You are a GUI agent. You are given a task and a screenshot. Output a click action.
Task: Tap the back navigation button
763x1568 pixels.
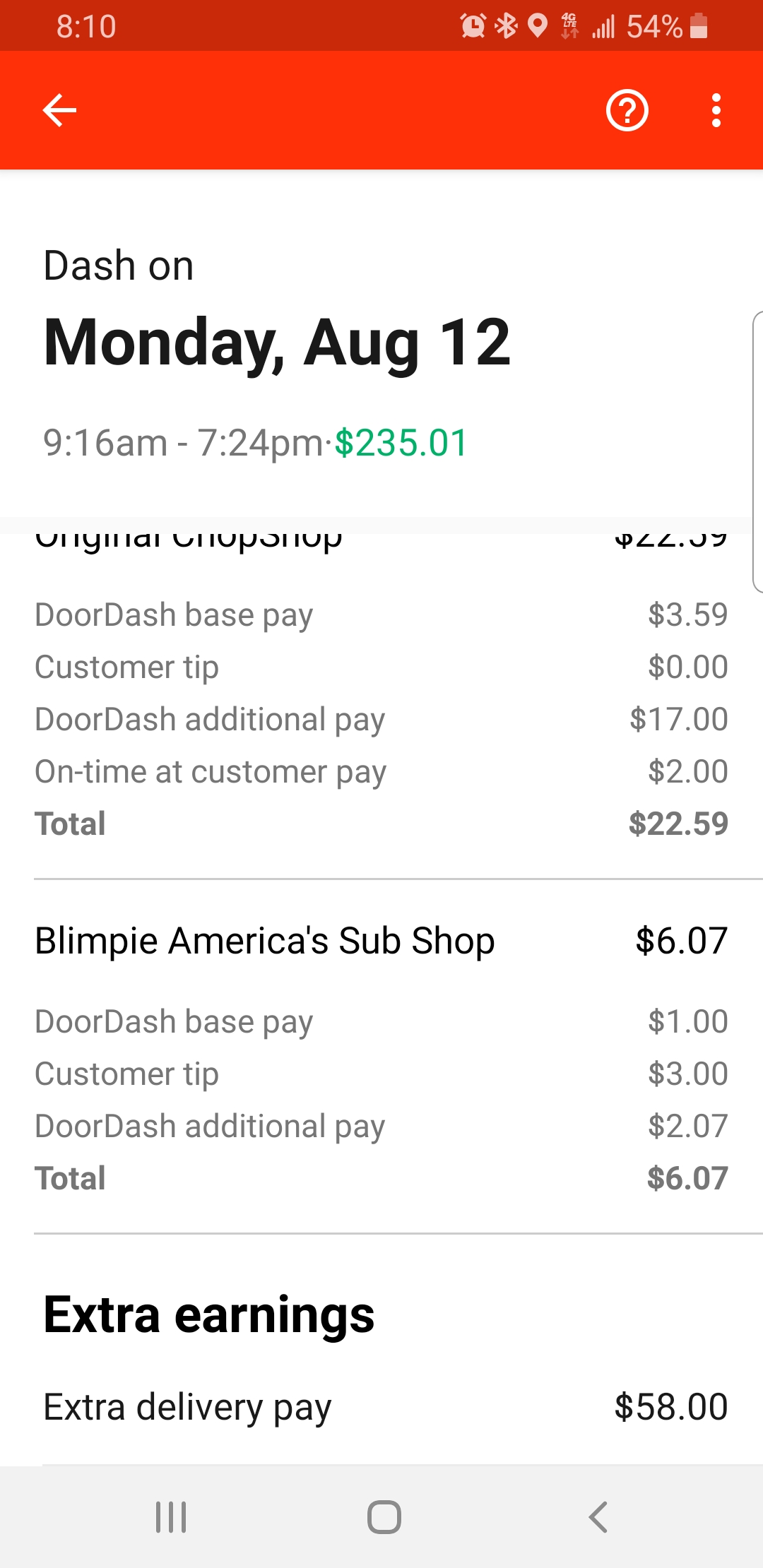[x=597, y=1514]
